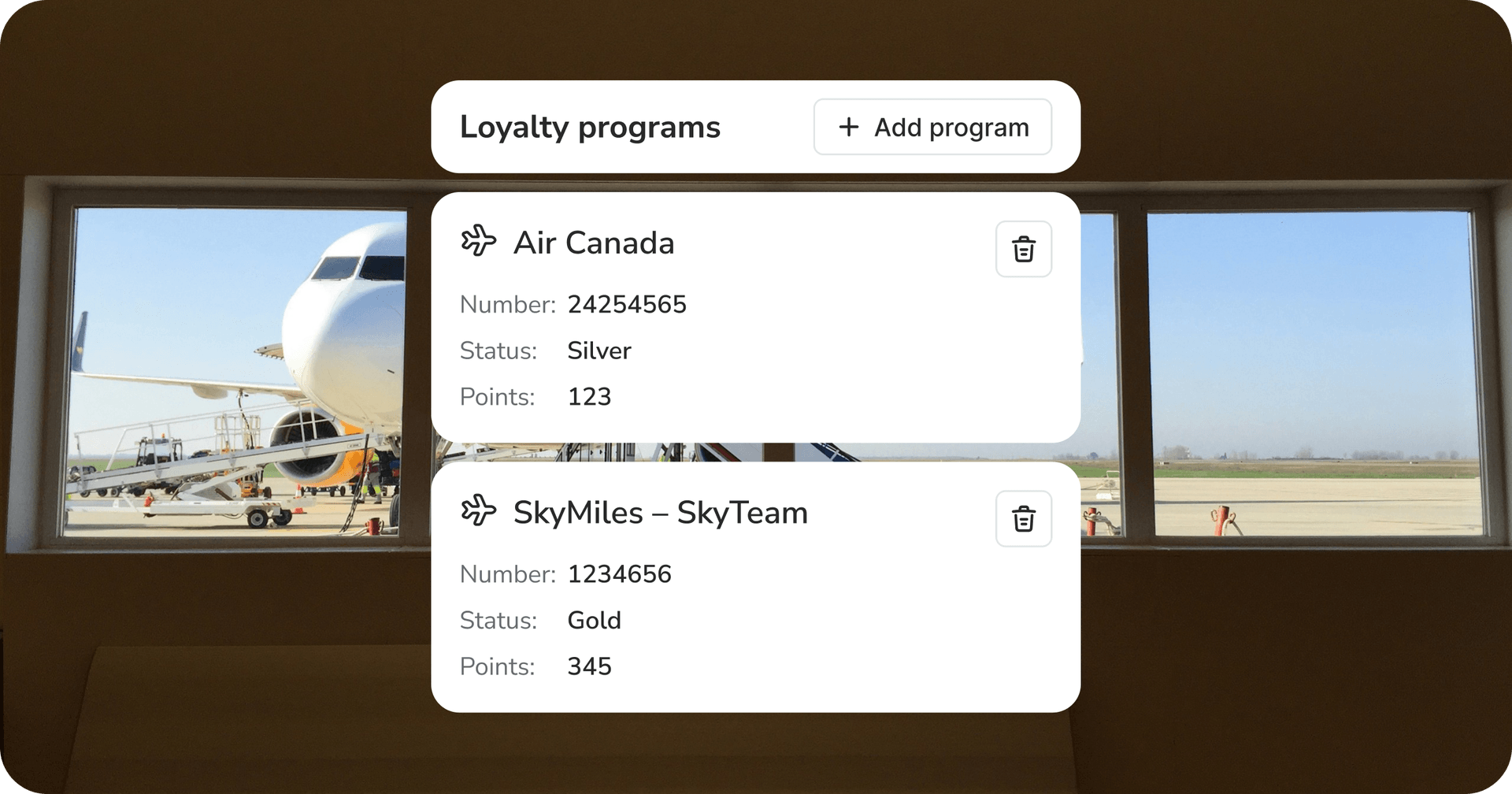The height and width of the screenshot is (794, 1512).
Task: Remove the SkyMiles – SkyTeam program
Action: 1024,519
